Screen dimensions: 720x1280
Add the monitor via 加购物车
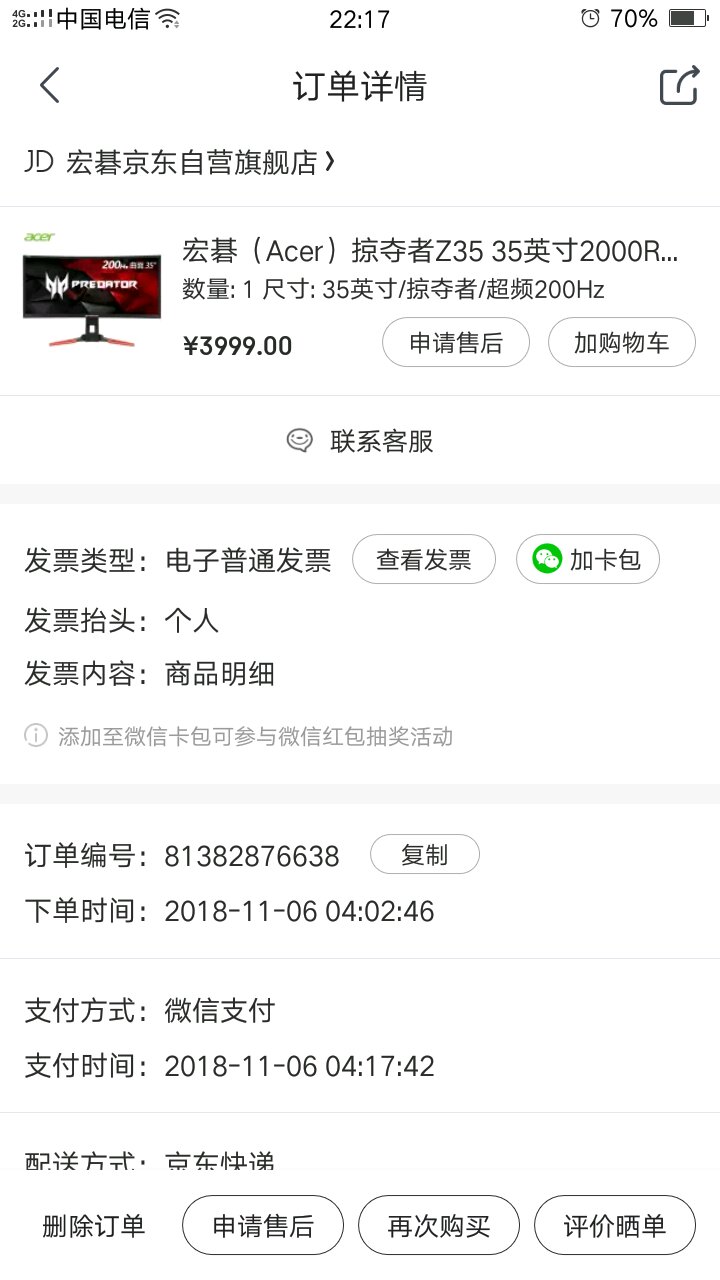tap(622, 343)
